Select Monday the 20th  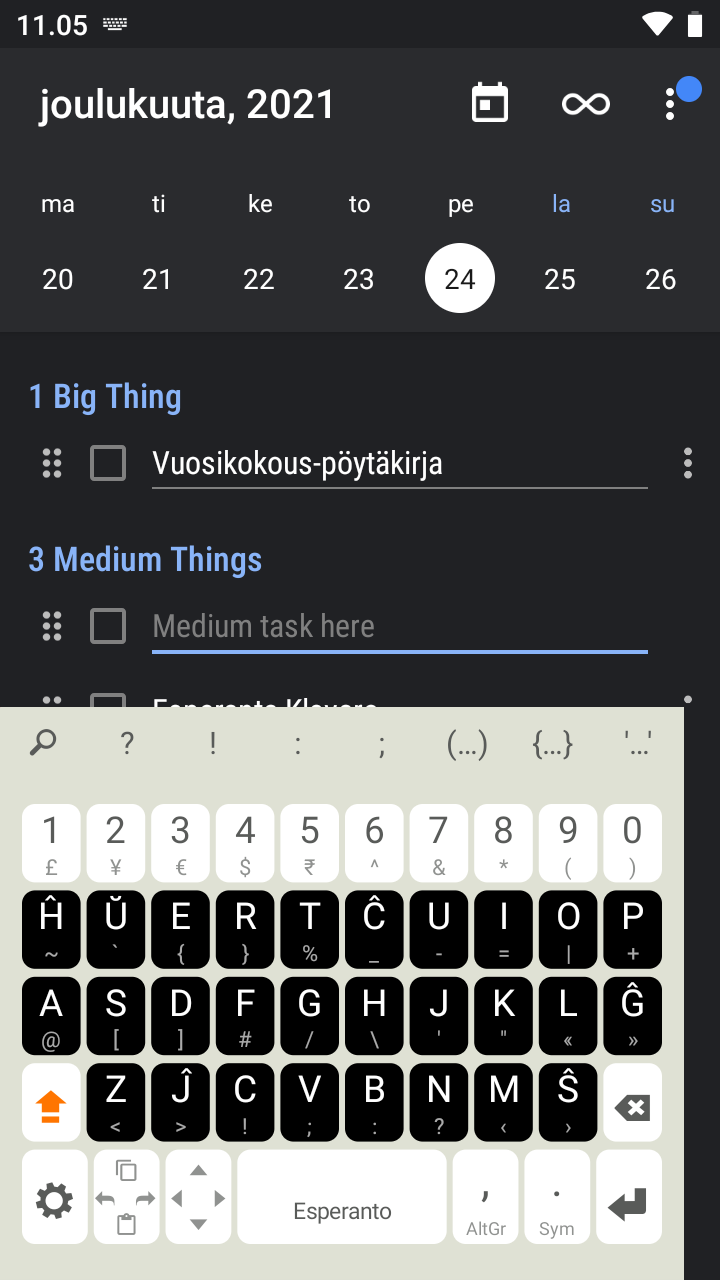[58, 279]
